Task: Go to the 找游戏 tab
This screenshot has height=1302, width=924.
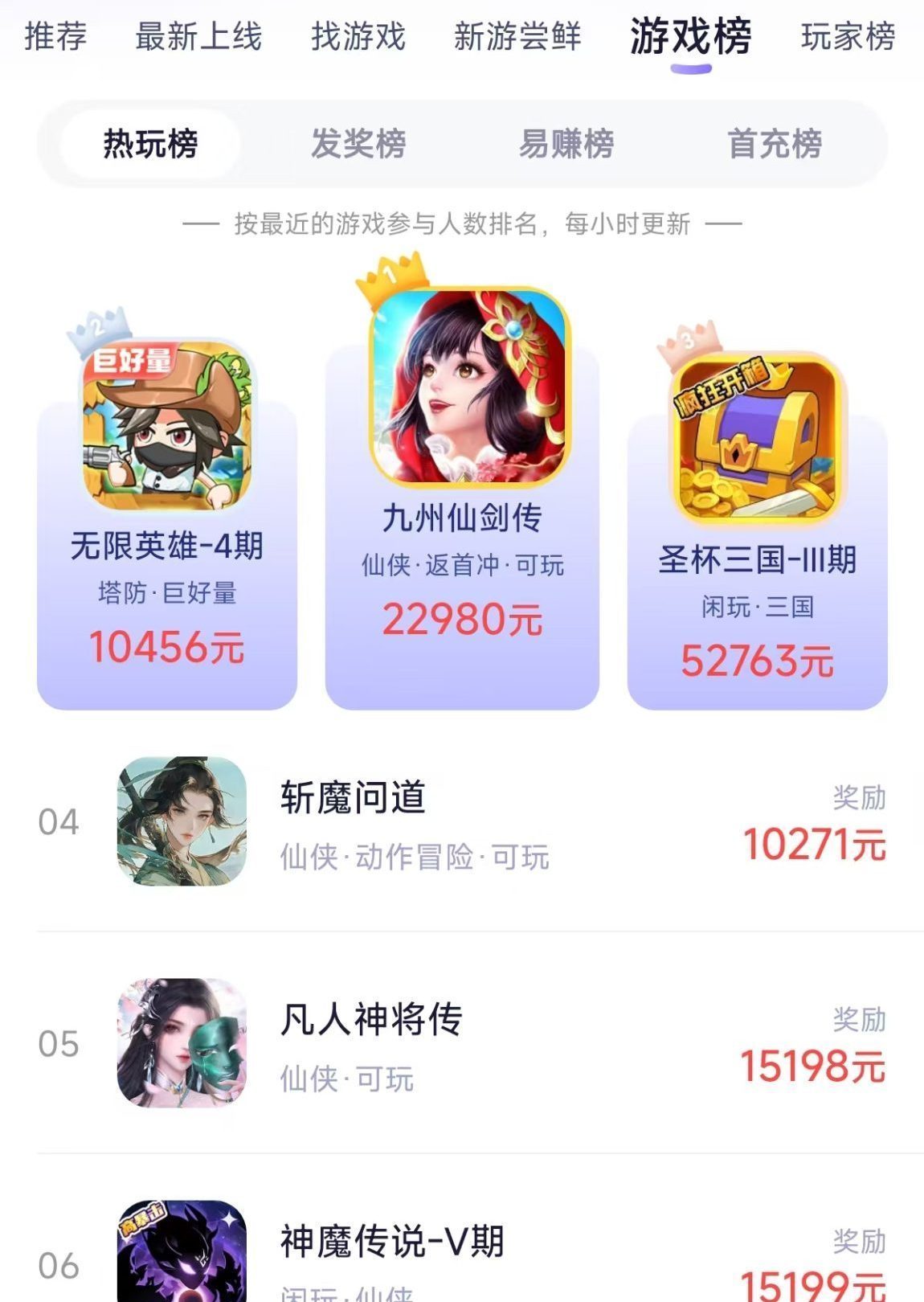Action: coord(358,37)
